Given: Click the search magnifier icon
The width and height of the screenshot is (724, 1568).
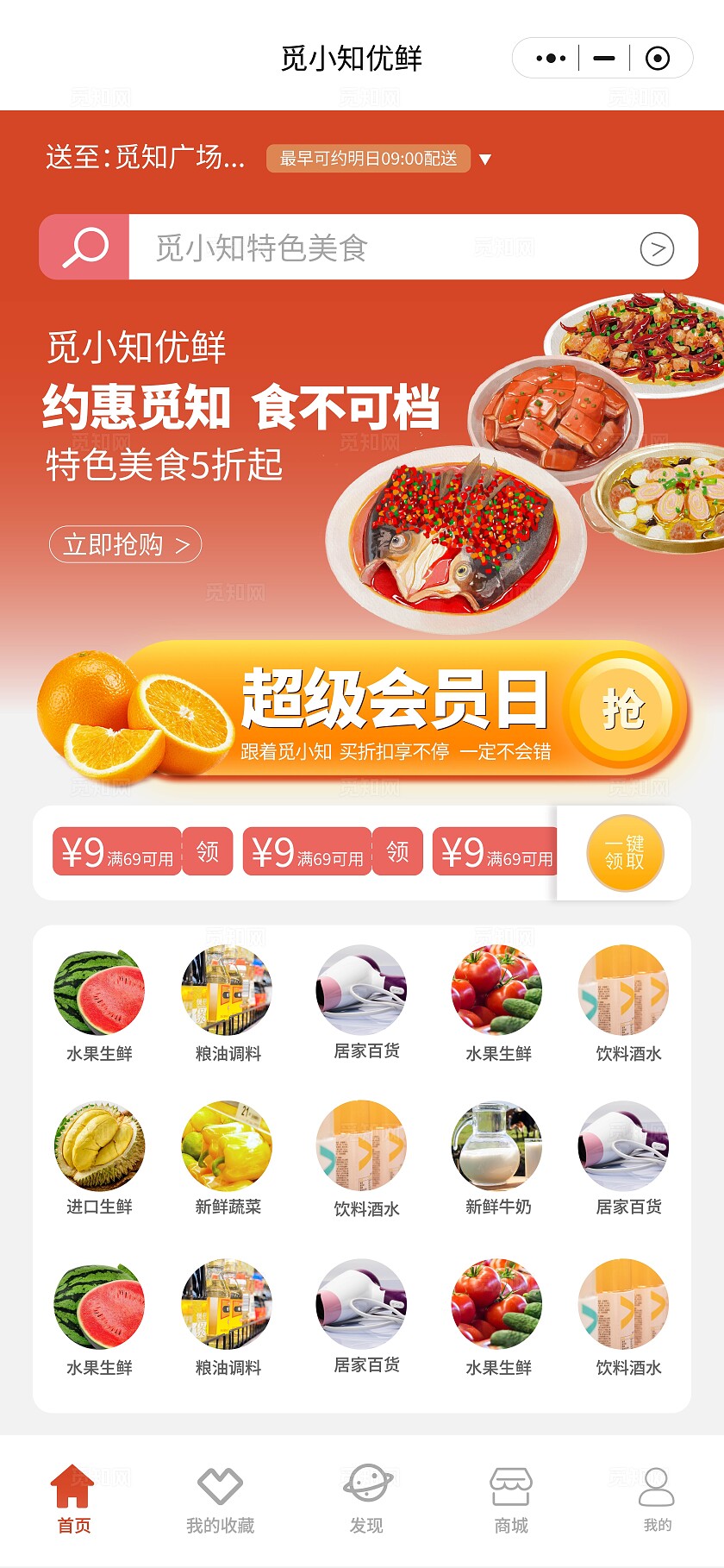Looking at the screenshot, I should 83,248.
